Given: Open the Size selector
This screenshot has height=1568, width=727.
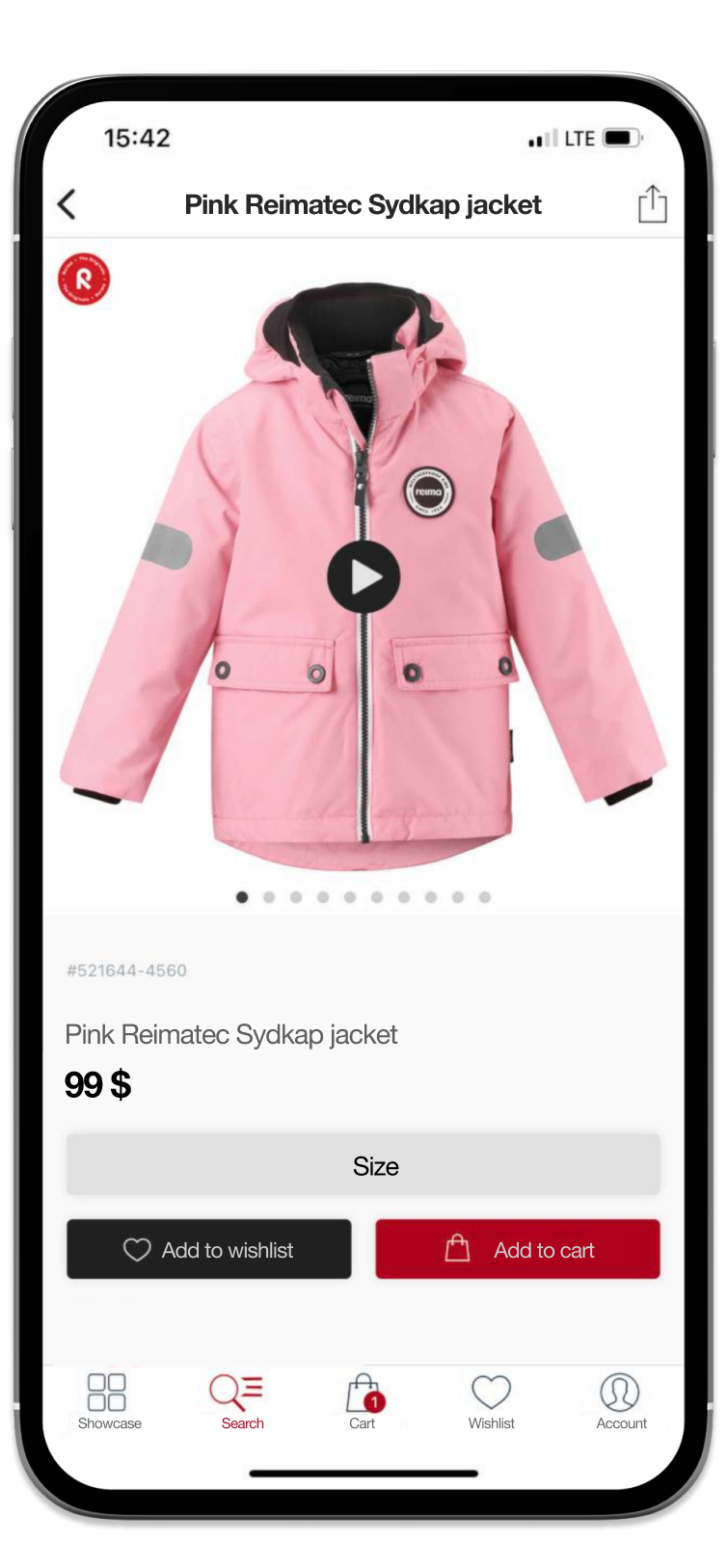Looking at the screenshot, I should click(363, 1165).
